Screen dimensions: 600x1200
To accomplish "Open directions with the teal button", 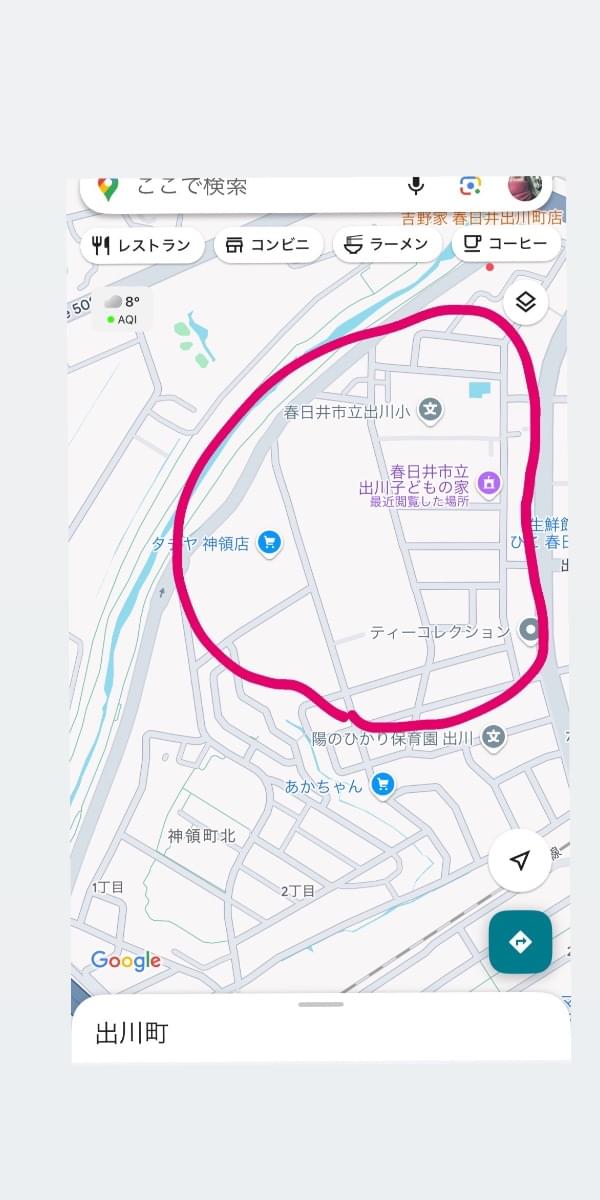I will coord(520,941).
